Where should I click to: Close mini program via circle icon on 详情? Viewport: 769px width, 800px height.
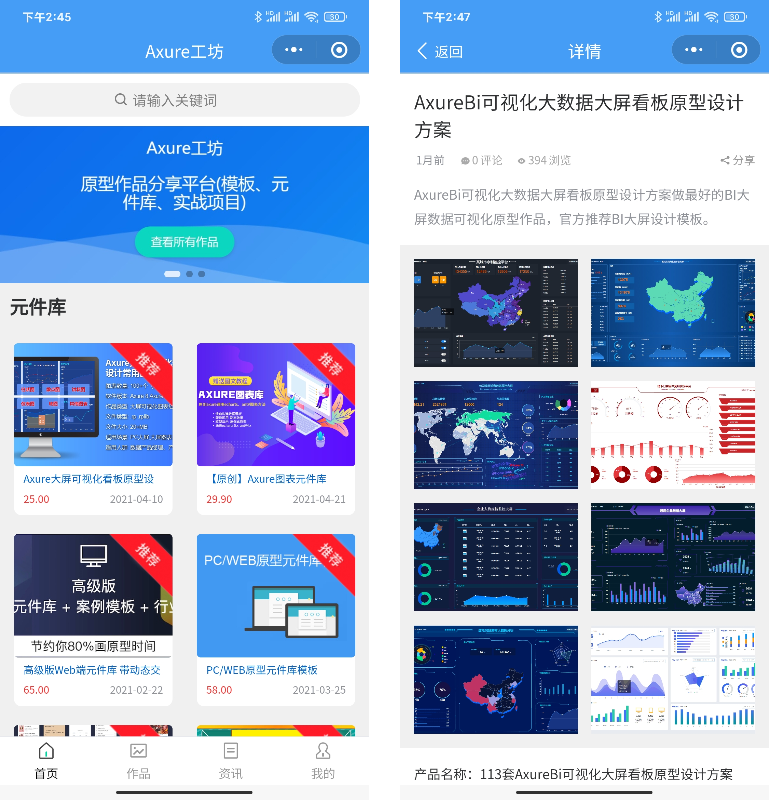(x=739, y=50)
